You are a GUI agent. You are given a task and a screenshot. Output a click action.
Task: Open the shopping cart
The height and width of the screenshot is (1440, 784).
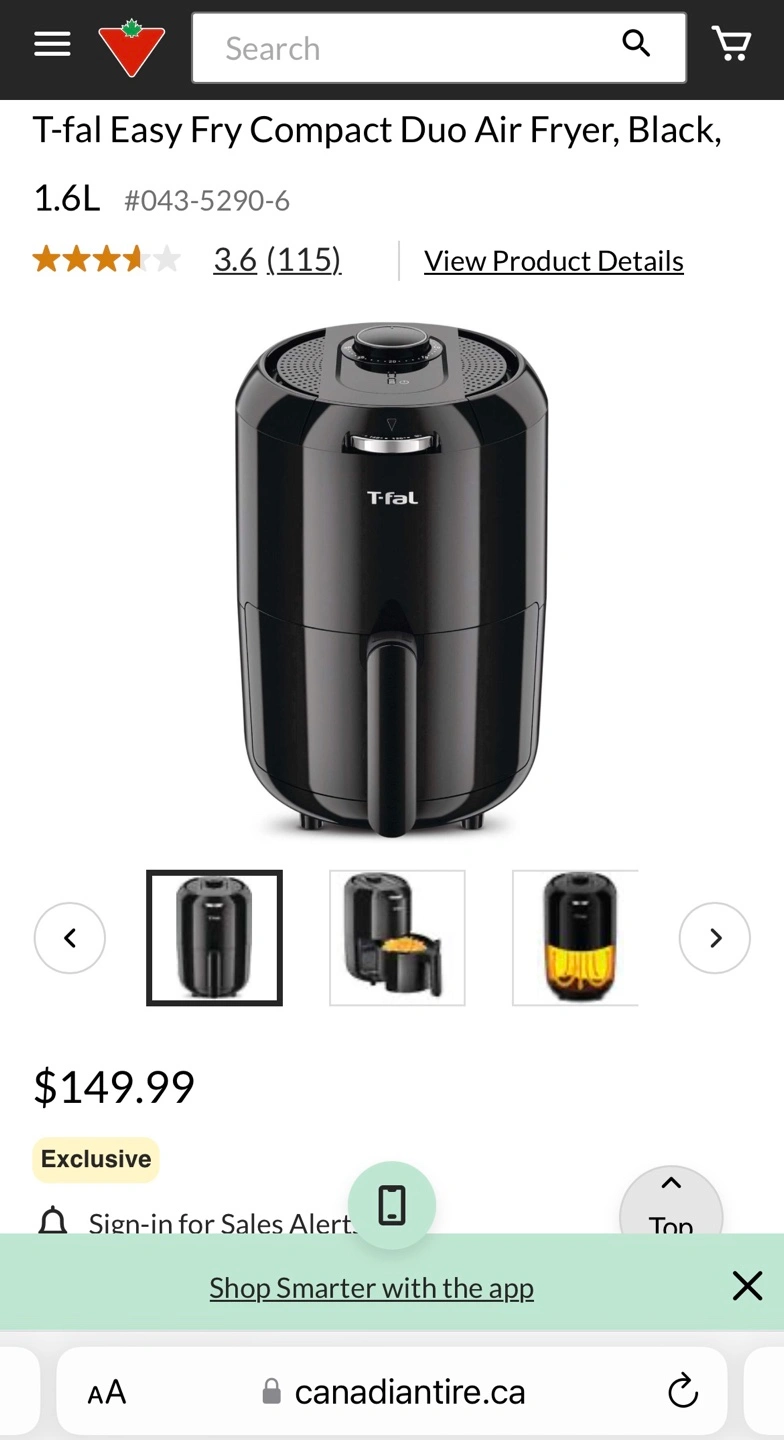coord(731,44)
